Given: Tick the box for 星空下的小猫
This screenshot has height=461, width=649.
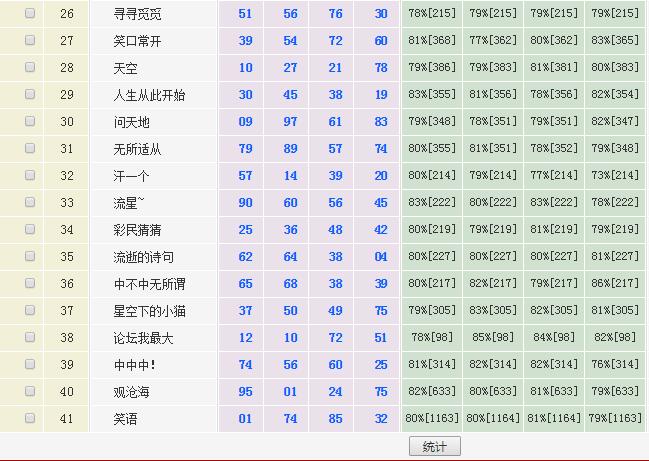Looking at the screenshot, I should [x=30, y=310].
